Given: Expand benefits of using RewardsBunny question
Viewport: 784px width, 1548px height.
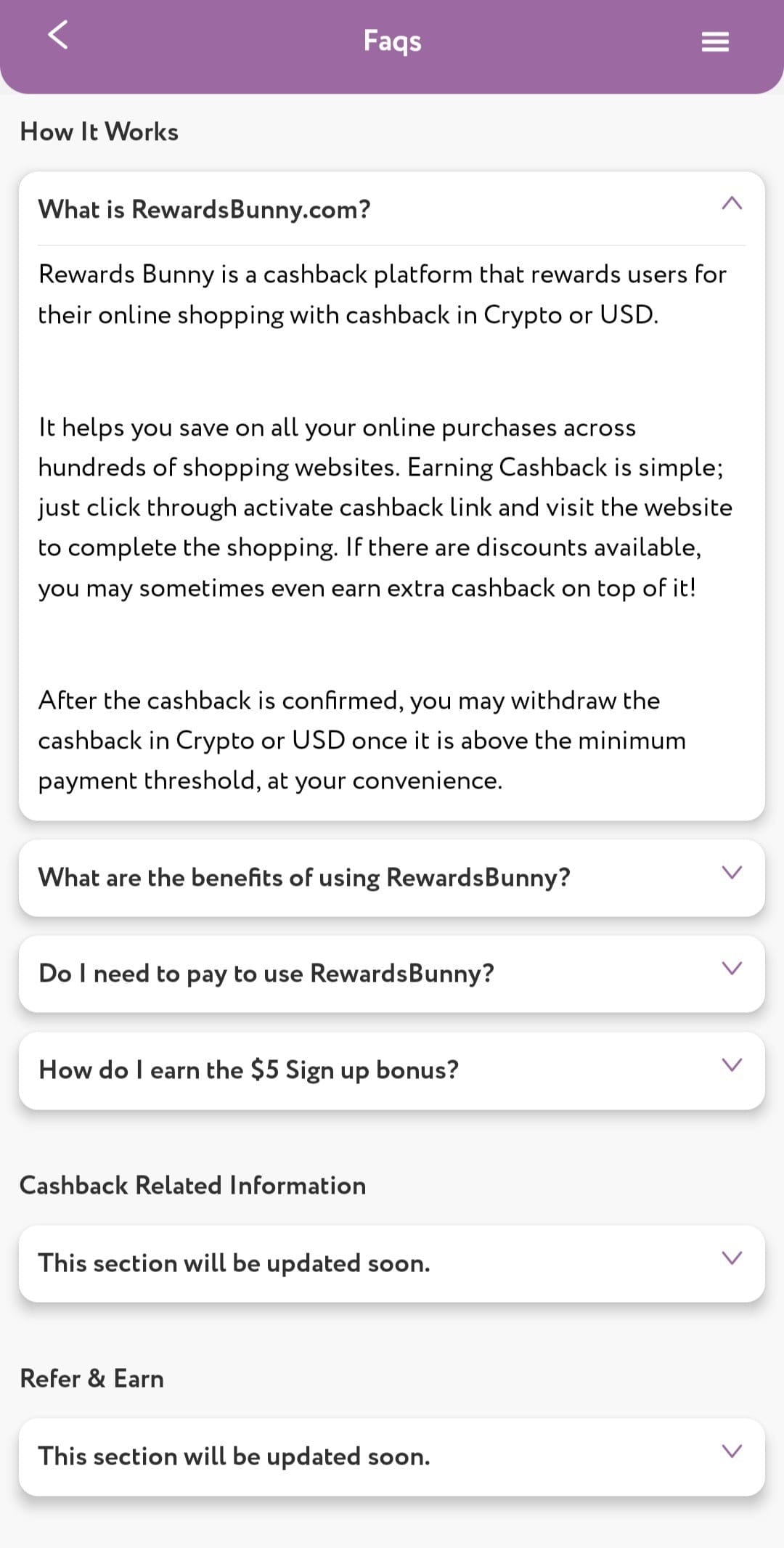Looking at the screenshot, I should click(x=392, y=878).
